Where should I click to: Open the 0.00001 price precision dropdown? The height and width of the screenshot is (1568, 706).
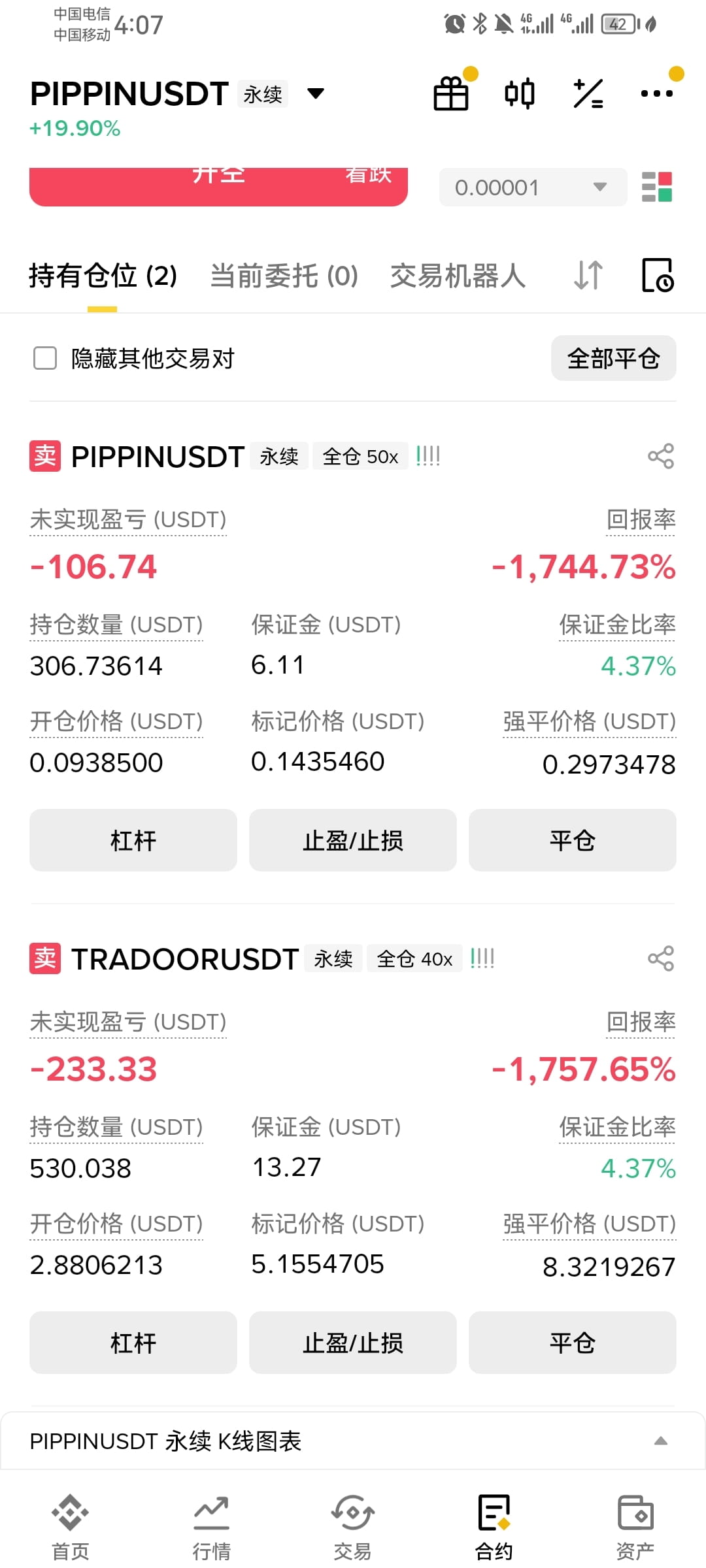pos(533,188)
